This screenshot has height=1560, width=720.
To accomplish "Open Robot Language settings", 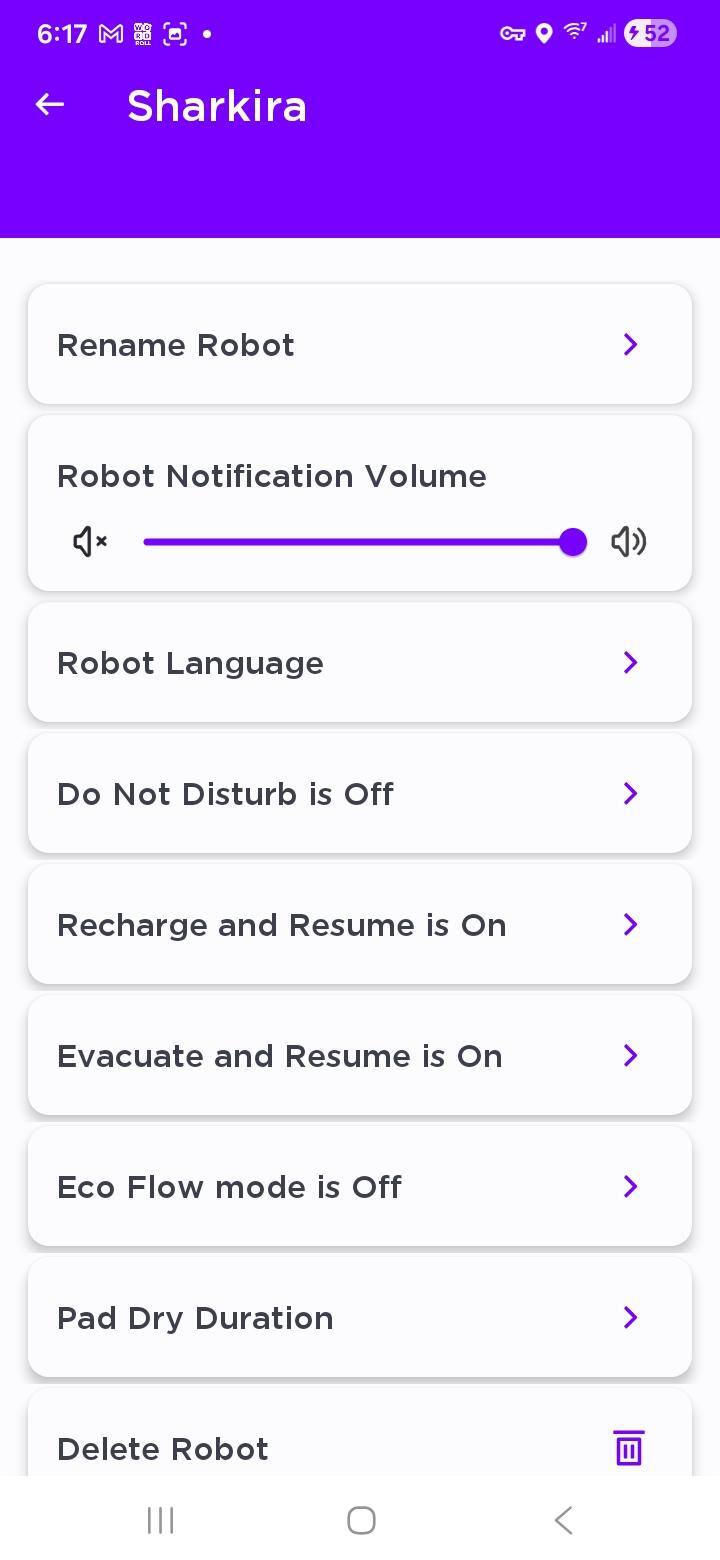I will tap(360, 663).
